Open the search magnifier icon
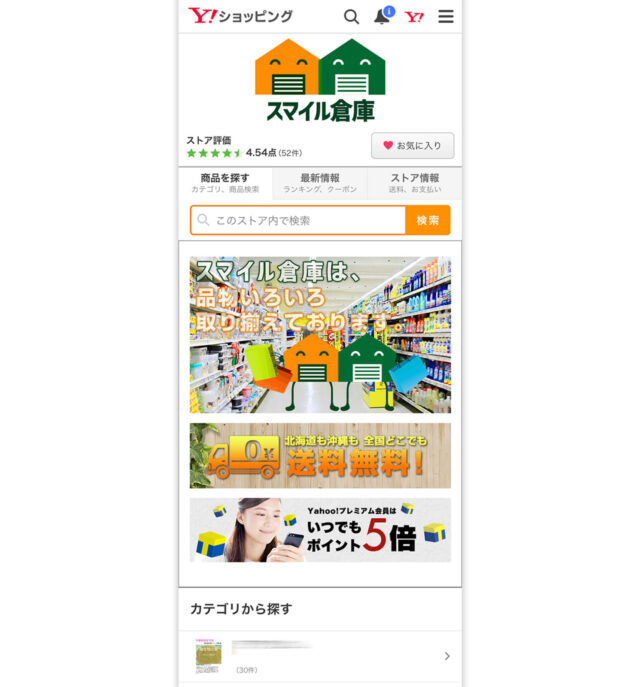 351,16
